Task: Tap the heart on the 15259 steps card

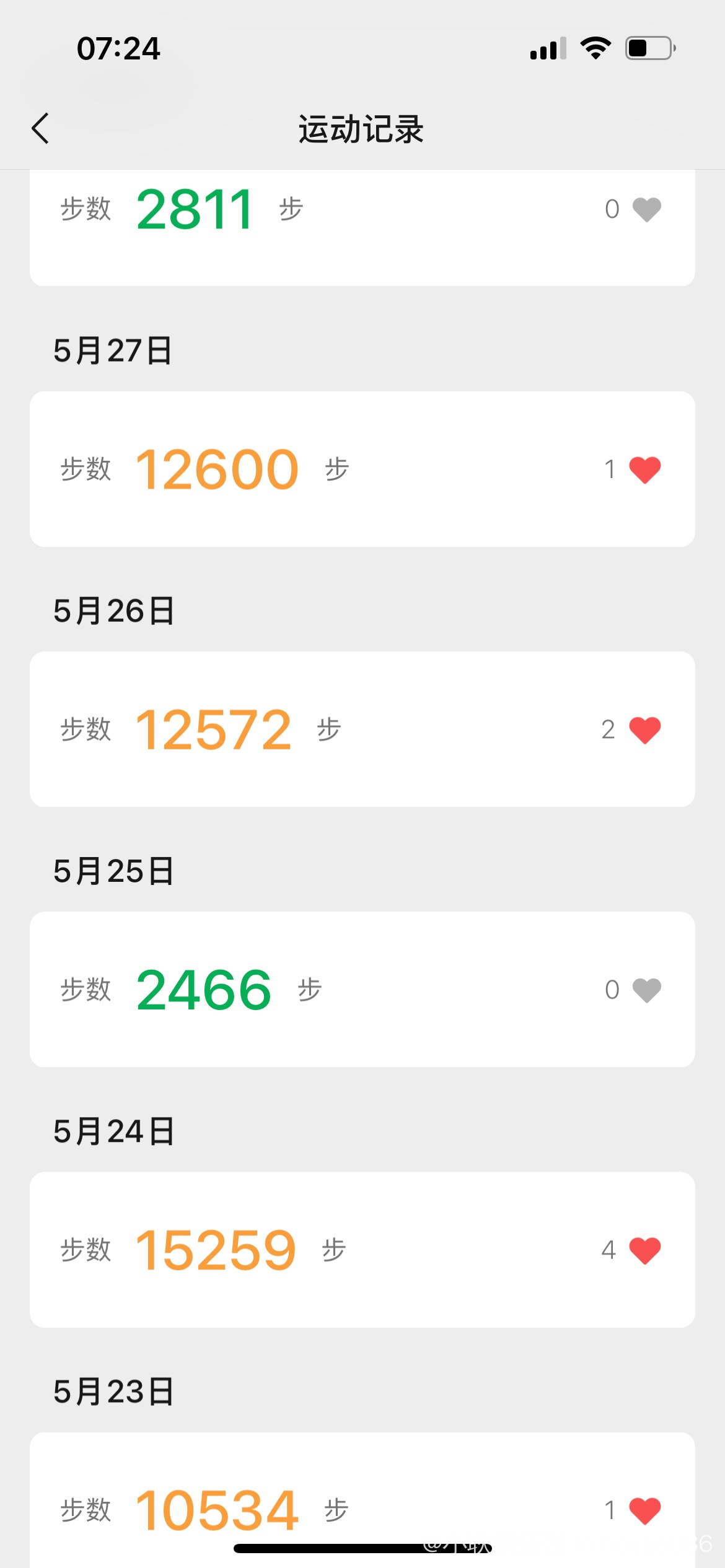Action: (x=645, y=1250)
